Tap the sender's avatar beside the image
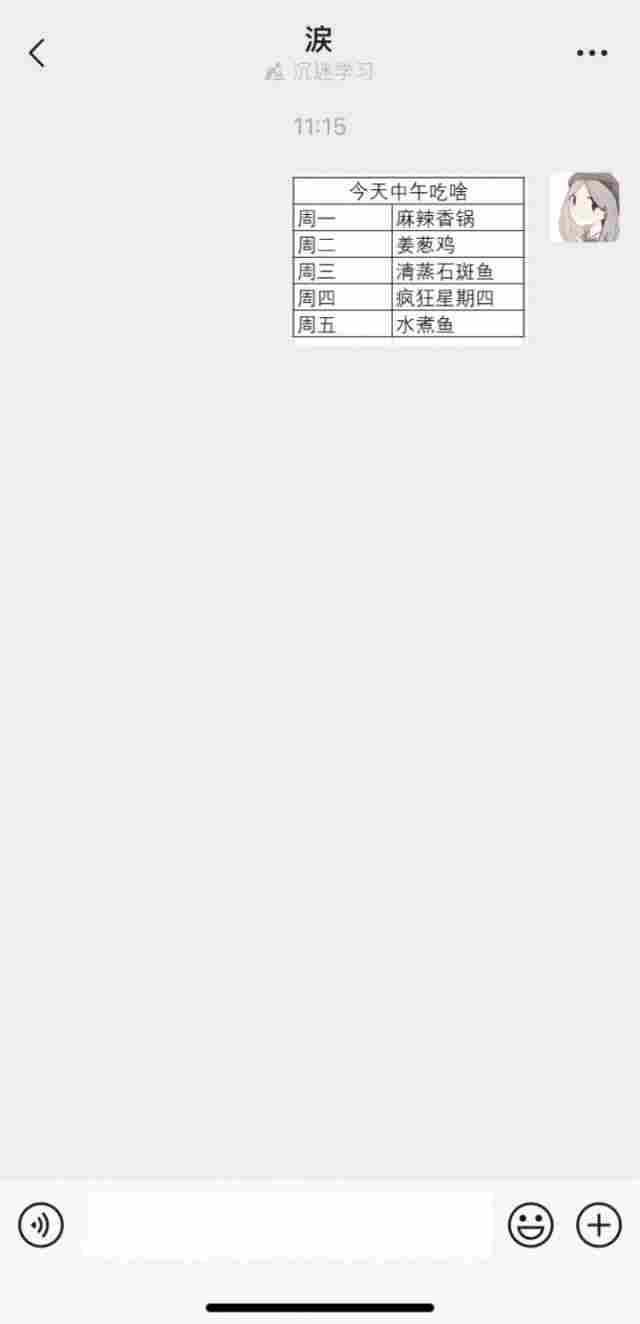 point(585,208)
